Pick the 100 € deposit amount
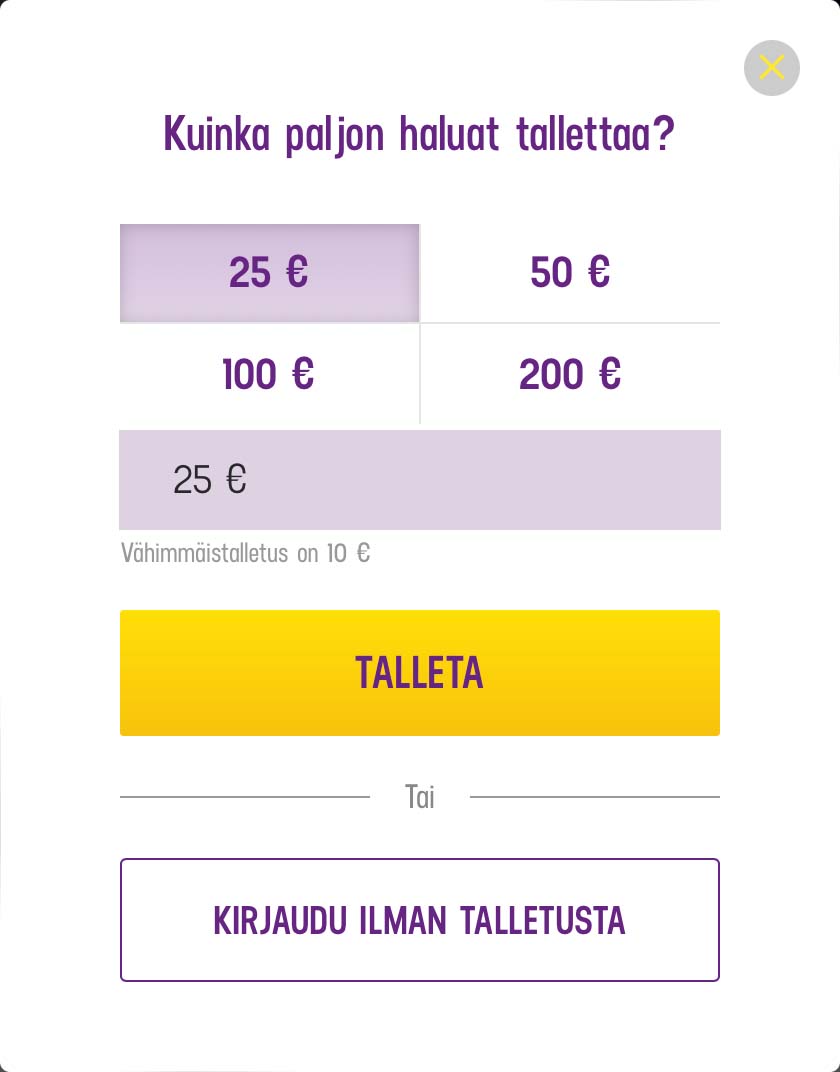This screenshot has height=1072, width=840. click(x=269, y=374)
